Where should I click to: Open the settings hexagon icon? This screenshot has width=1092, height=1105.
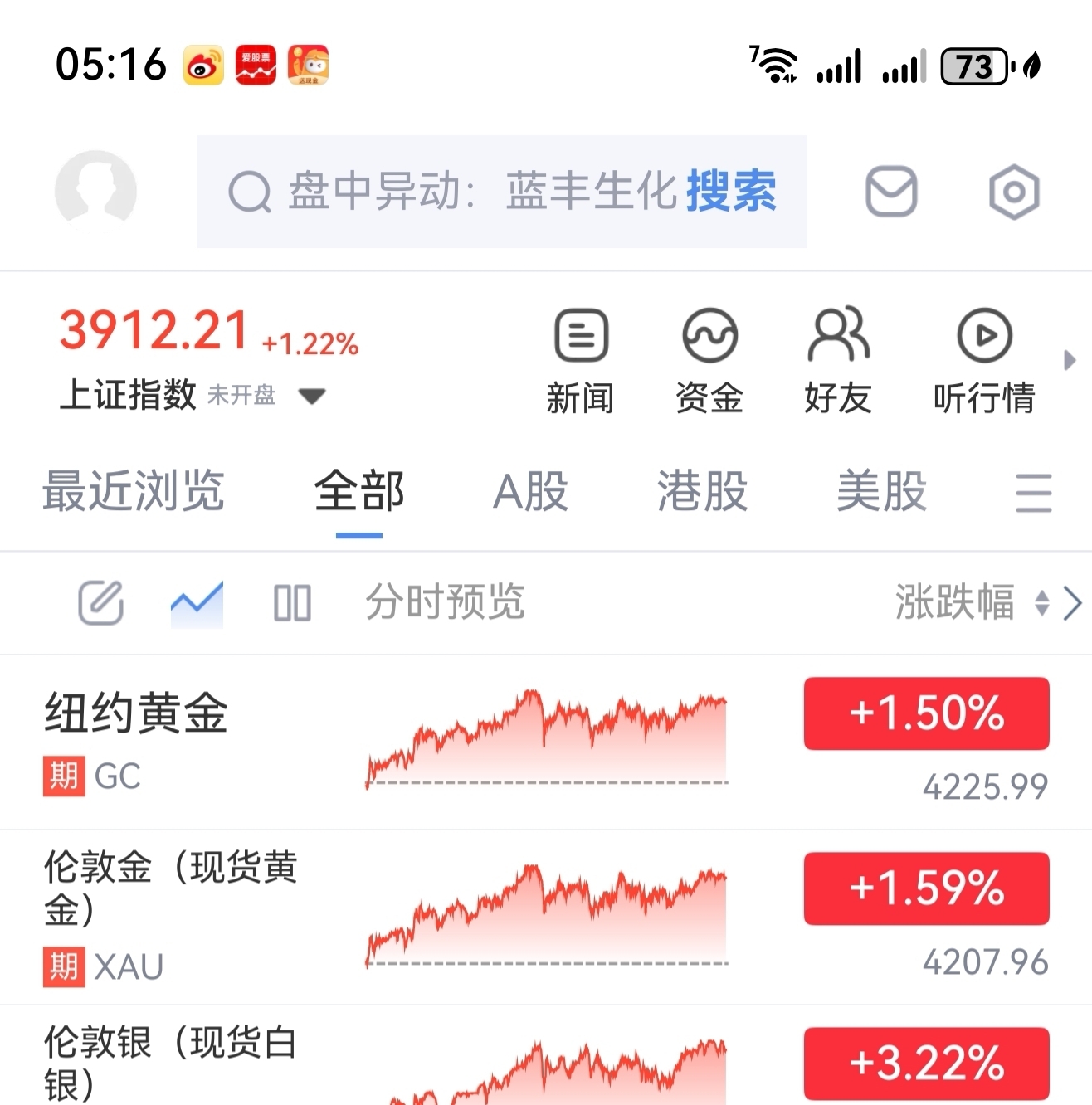pos(1014,192)
